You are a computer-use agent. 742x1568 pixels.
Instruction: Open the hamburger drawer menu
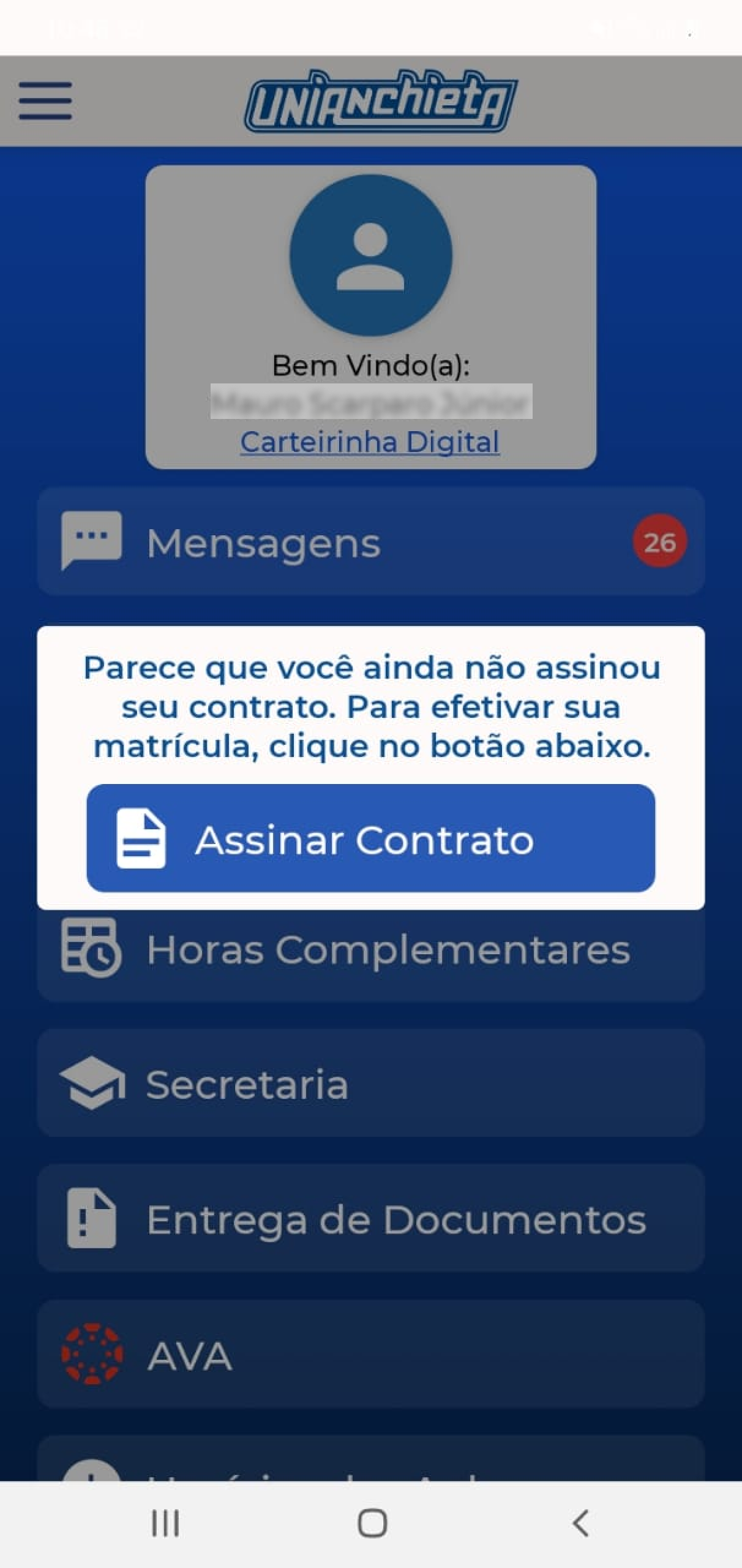[x=45, y=100]
